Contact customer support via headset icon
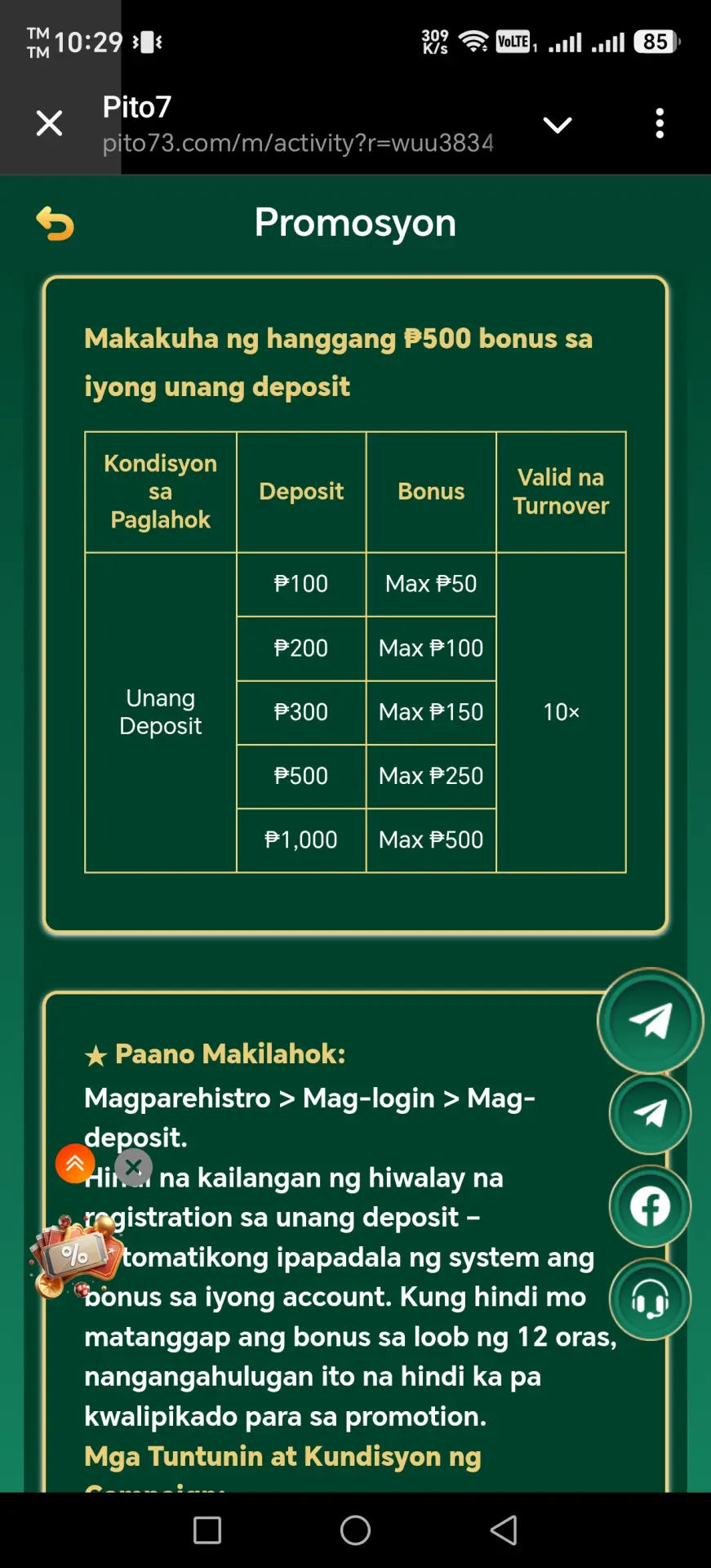Viewport: 711px width, 1568px height. click(650, 1299)
